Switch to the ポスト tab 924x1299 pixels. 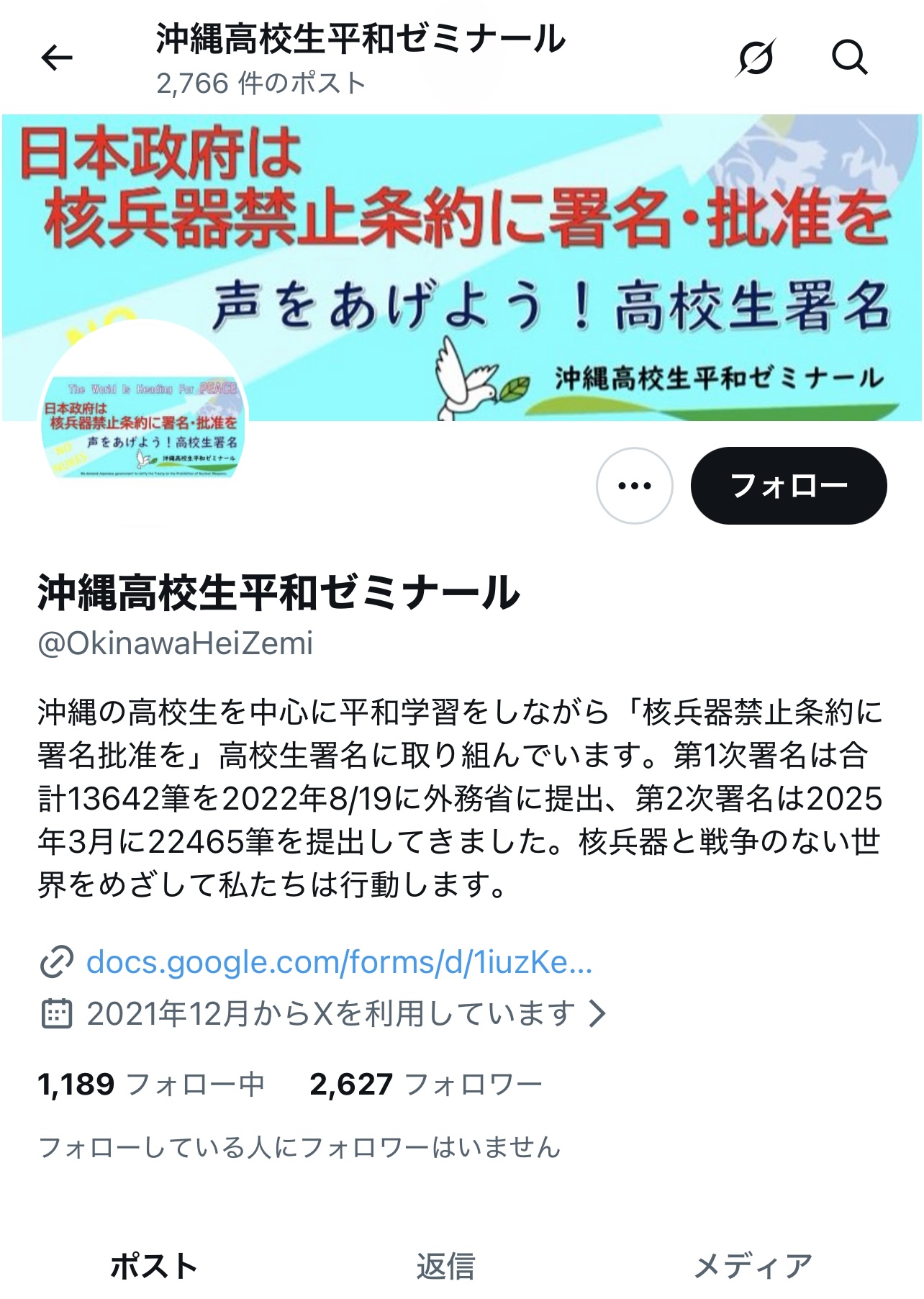pos(154,1267)
